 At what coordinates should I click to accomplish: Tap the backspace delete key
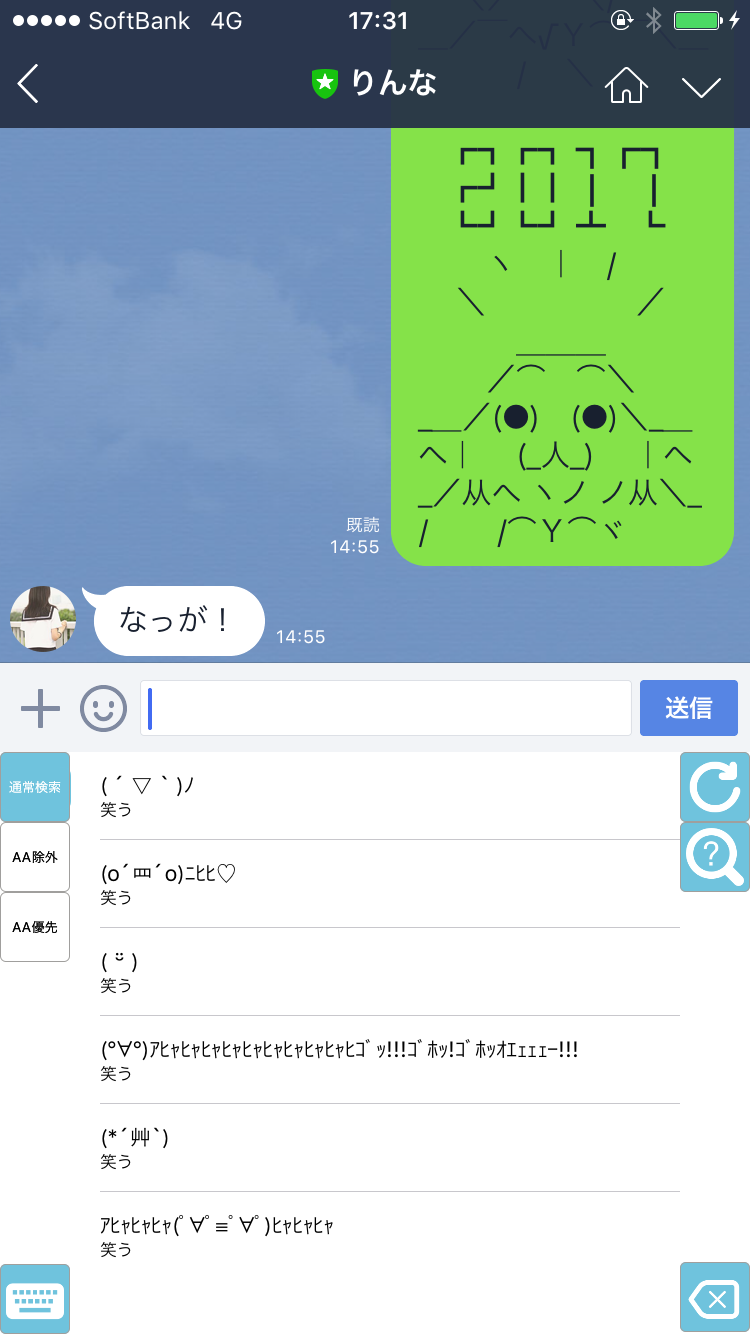pyautogui.click(x=714, y=1299)
